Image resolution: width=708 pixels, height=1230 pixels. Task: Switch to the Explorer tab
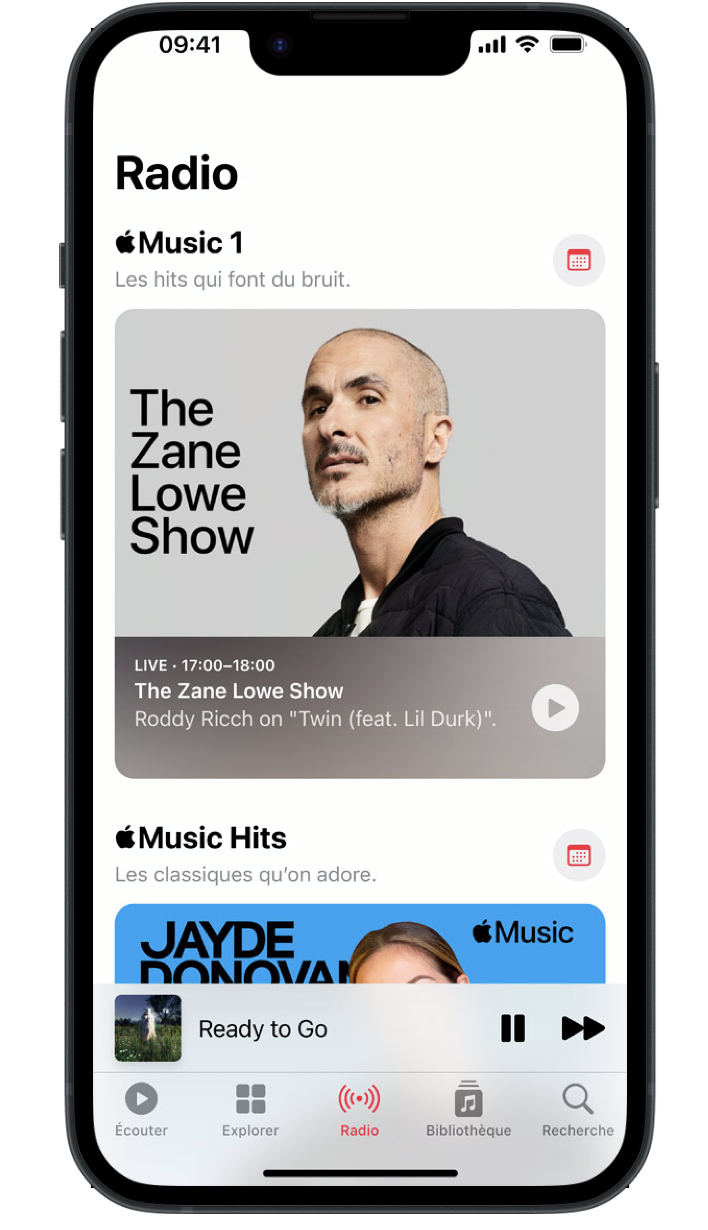(250, 1110)
